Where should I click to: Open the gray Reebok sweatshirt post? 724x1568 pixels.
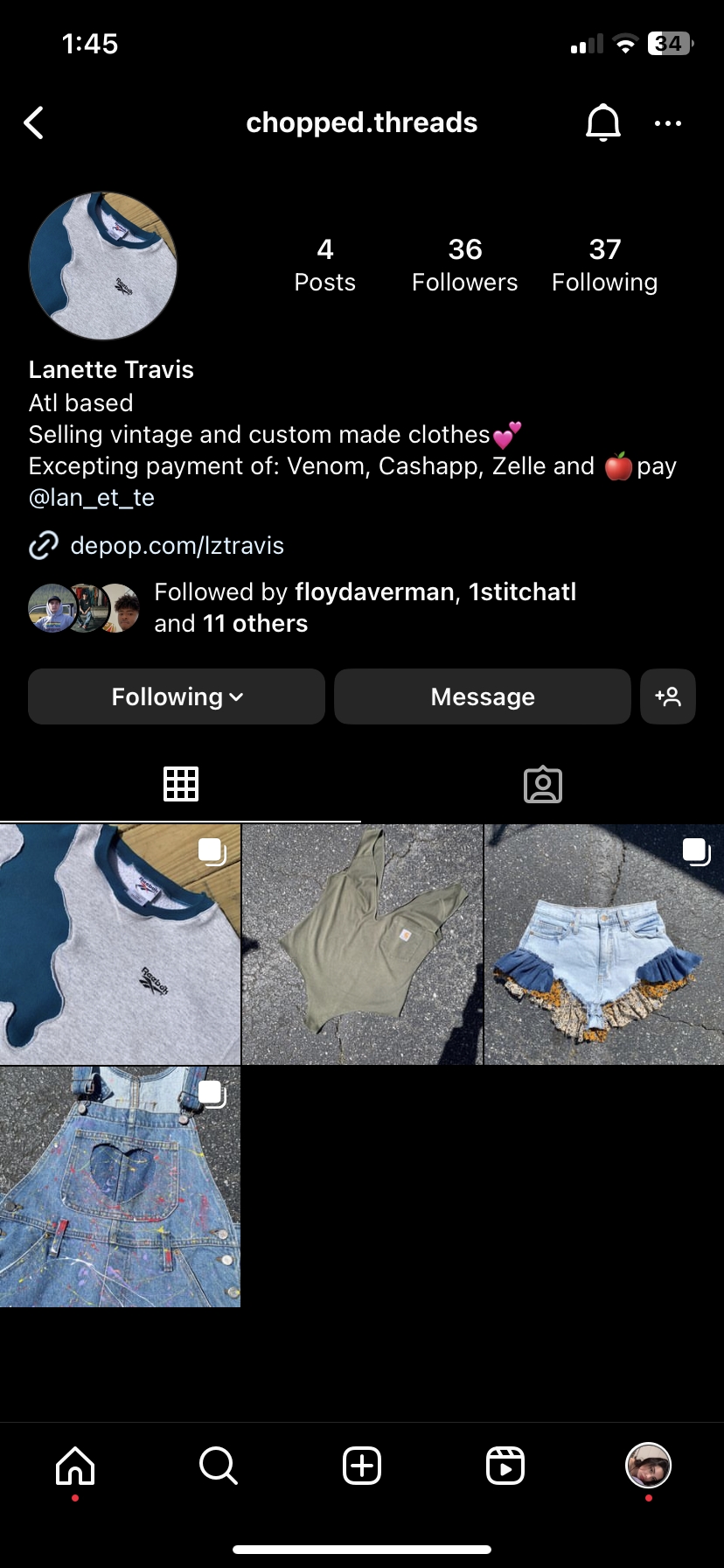tap(120, 944)
